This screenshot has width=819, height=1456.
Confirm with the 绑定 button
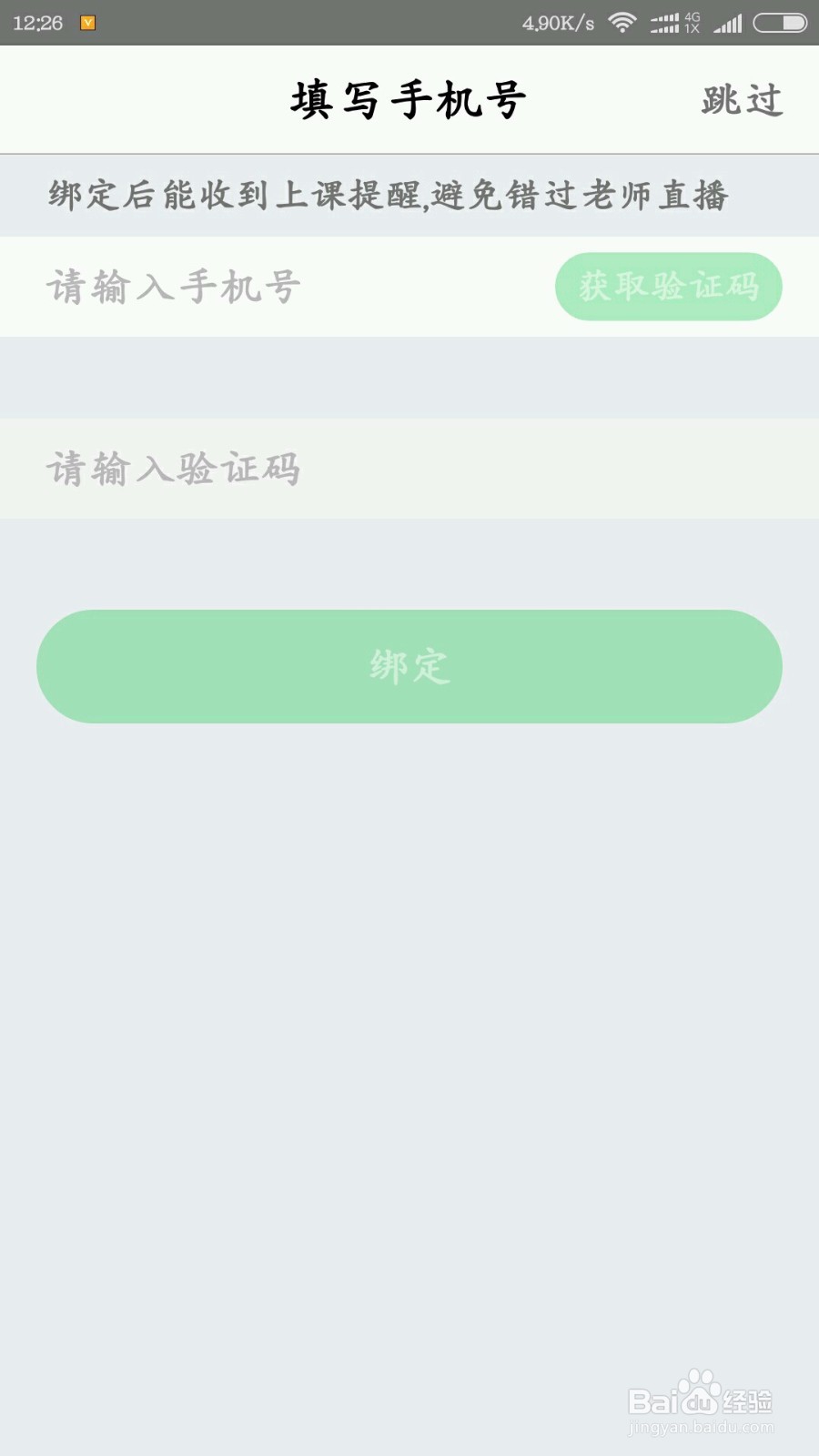pos(409,666)
